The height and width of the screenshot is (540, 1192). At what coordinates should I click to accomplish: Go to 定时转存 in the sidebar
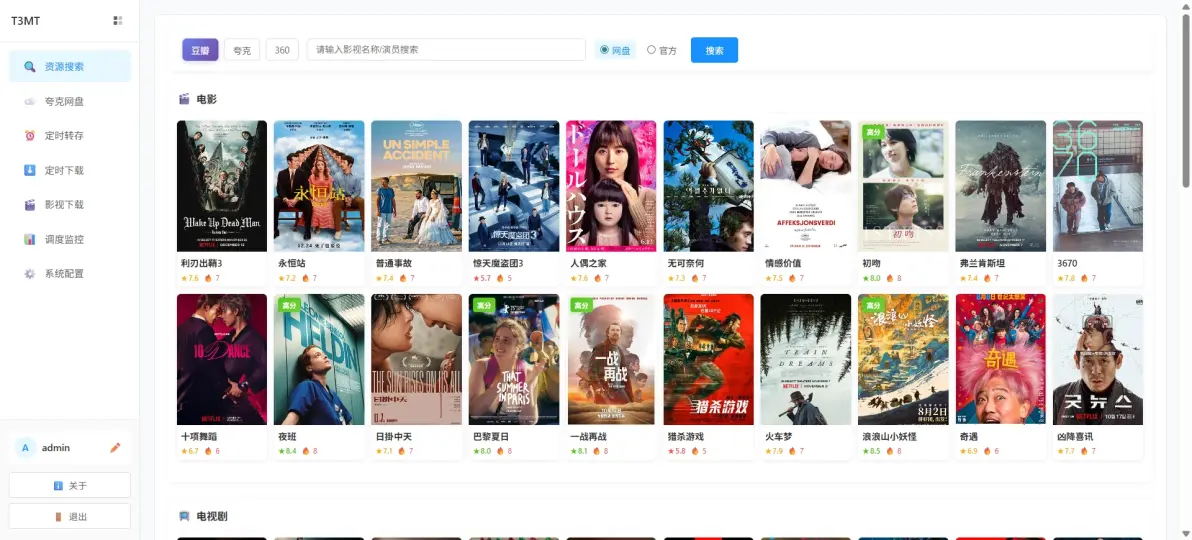pos(64,135)
